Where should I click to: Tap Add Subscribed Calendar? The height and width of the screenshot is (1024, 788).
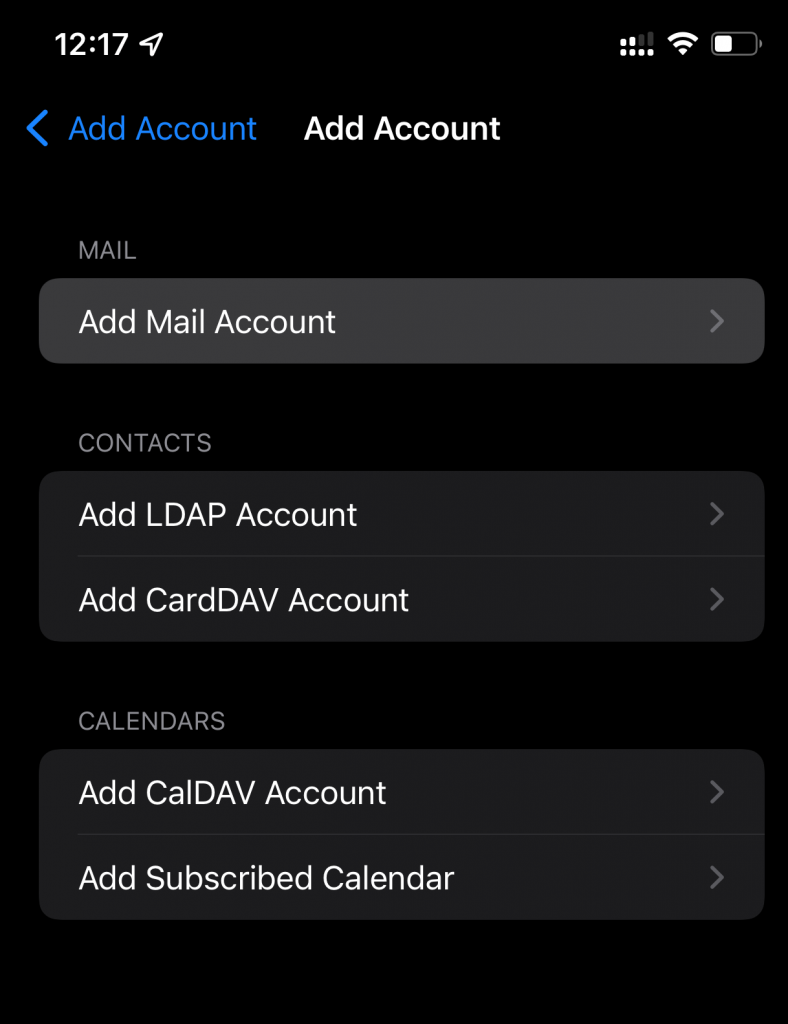point(401,877)
